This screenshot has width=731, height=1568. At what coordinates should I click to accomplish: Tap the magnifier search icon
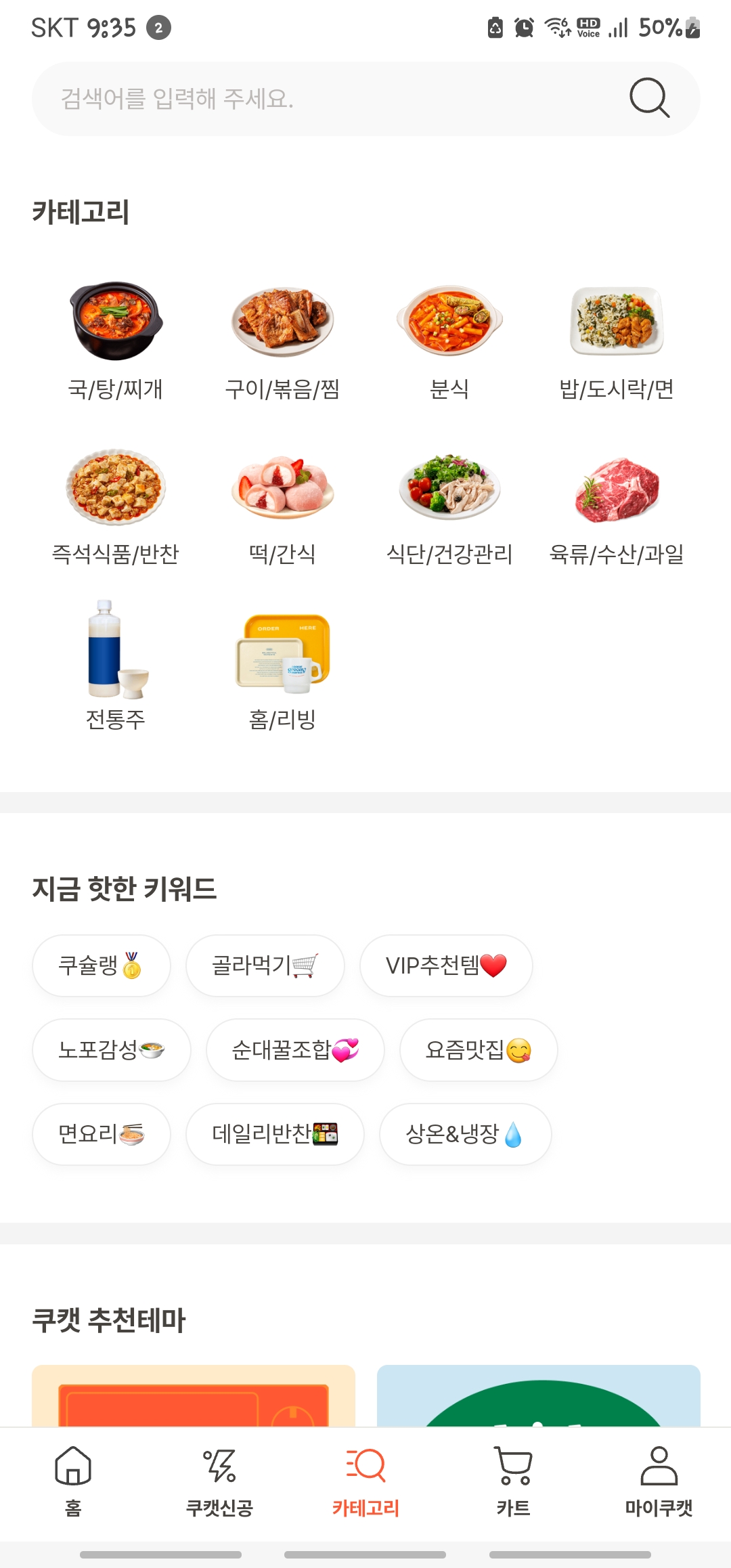649,98
